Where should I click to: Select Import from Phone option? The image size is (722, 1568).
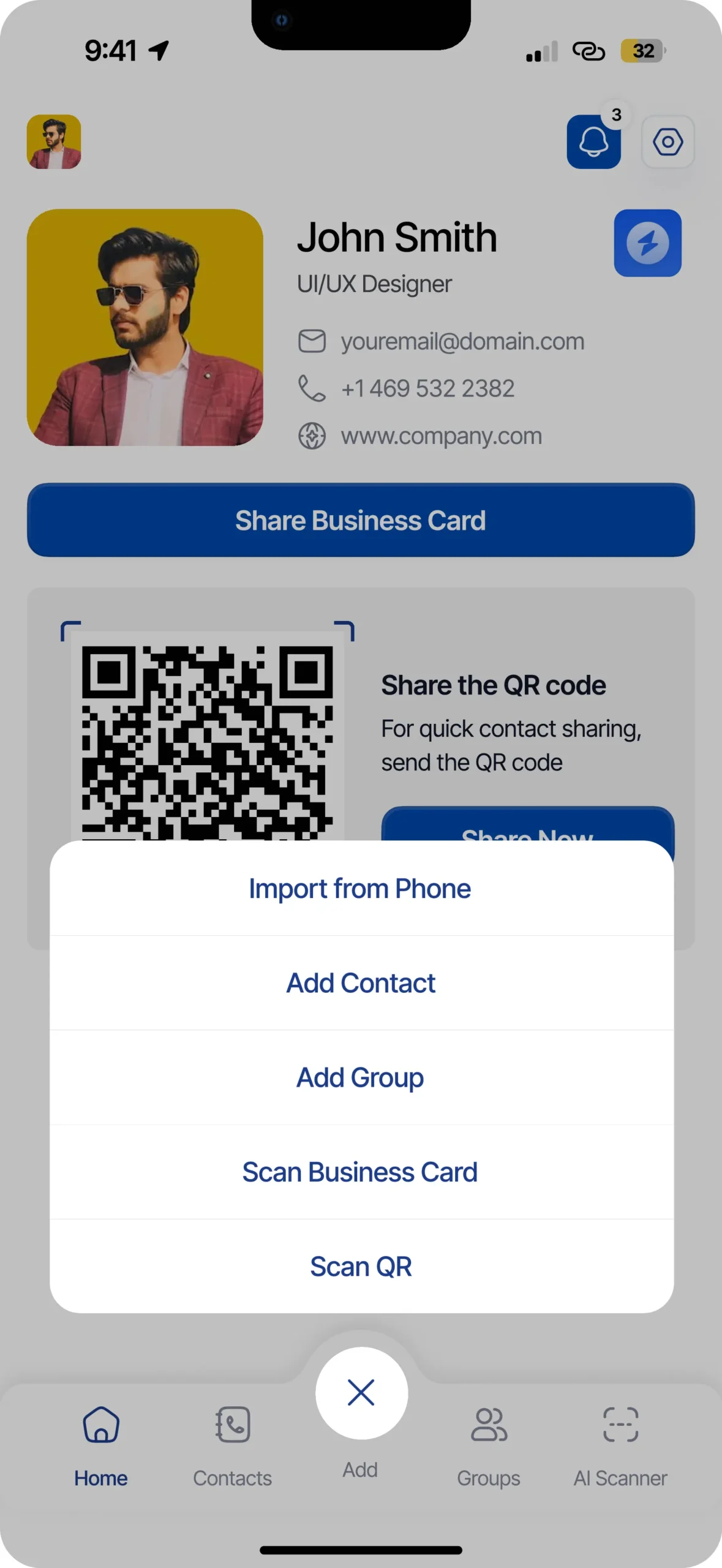click(361, 888)
